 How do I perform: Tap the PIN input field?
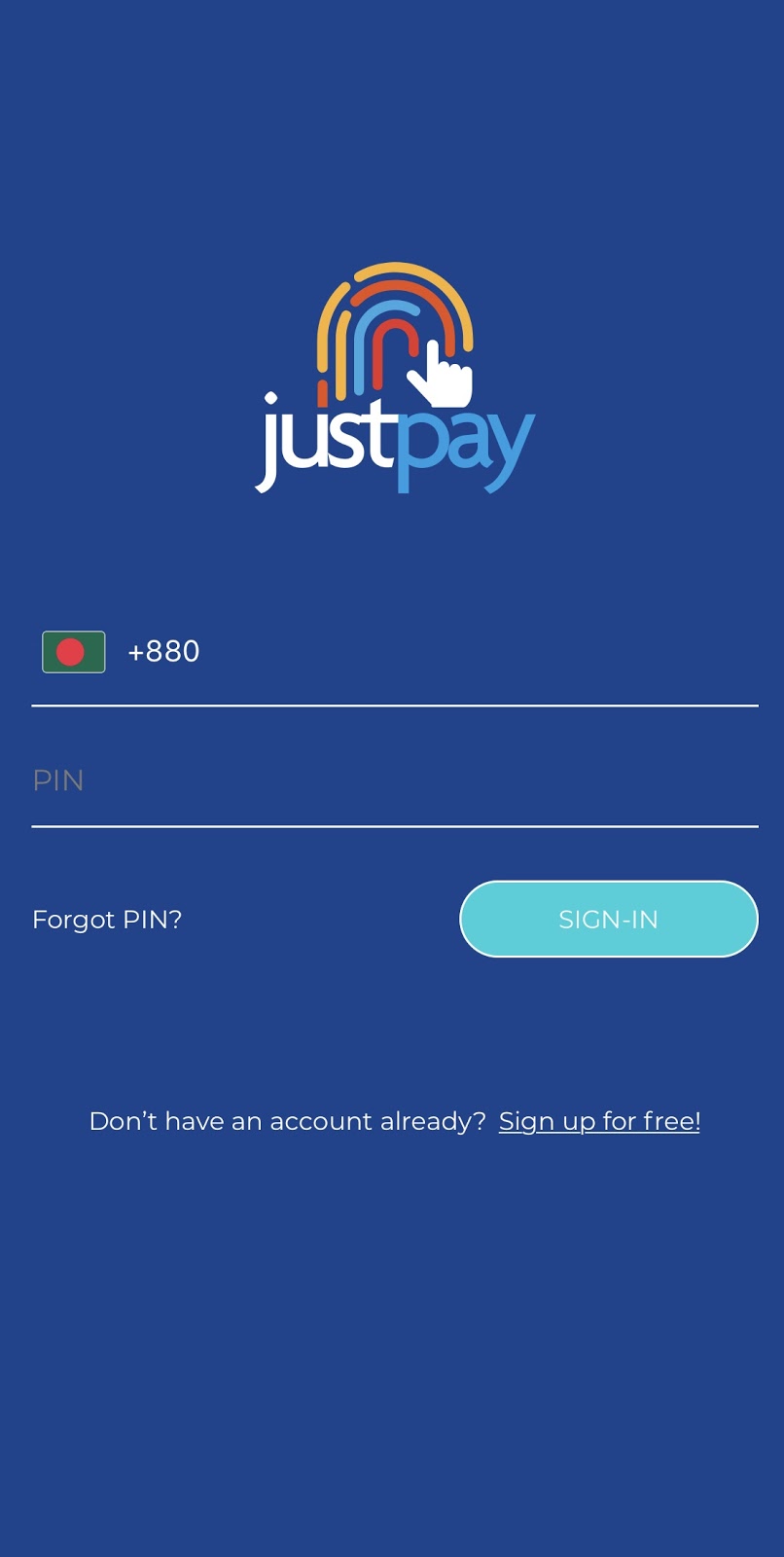[x=394, y=780]
